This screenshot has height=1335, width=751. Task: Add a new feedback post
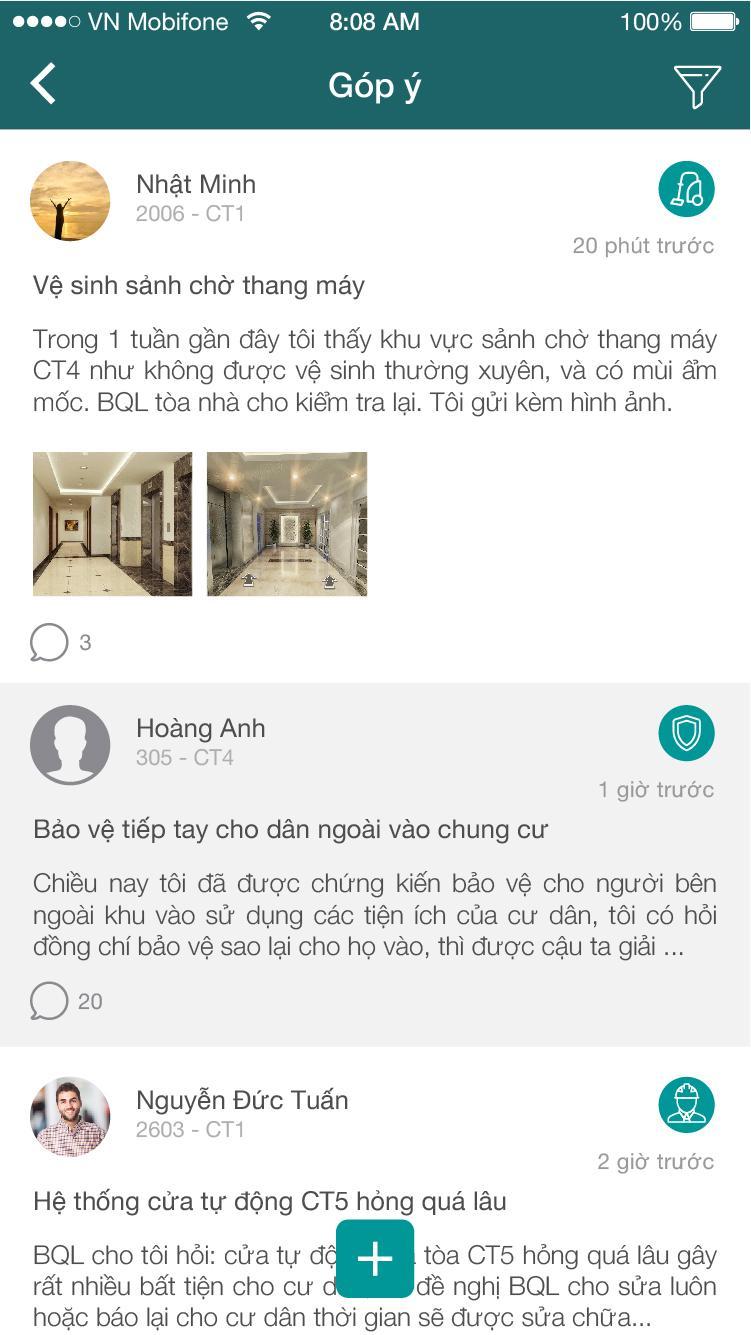coord(375,1258)
